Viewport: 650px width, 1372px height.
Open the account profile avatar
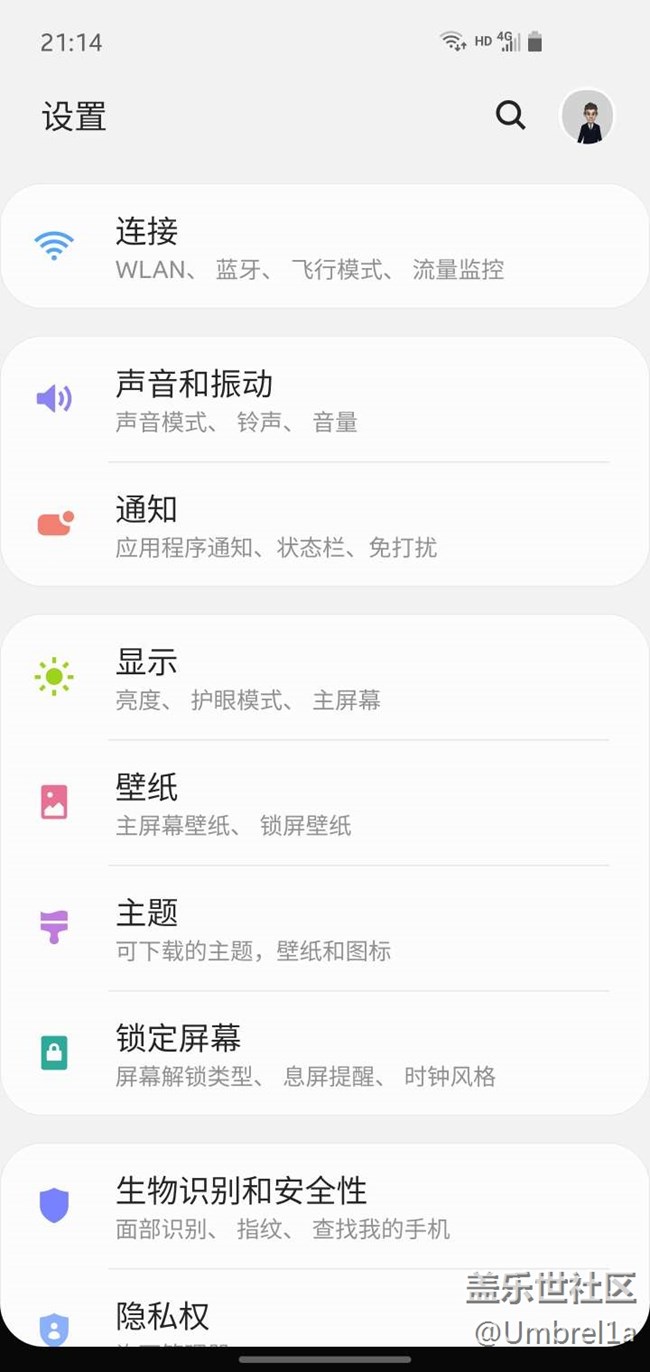(x=587, y=117)
